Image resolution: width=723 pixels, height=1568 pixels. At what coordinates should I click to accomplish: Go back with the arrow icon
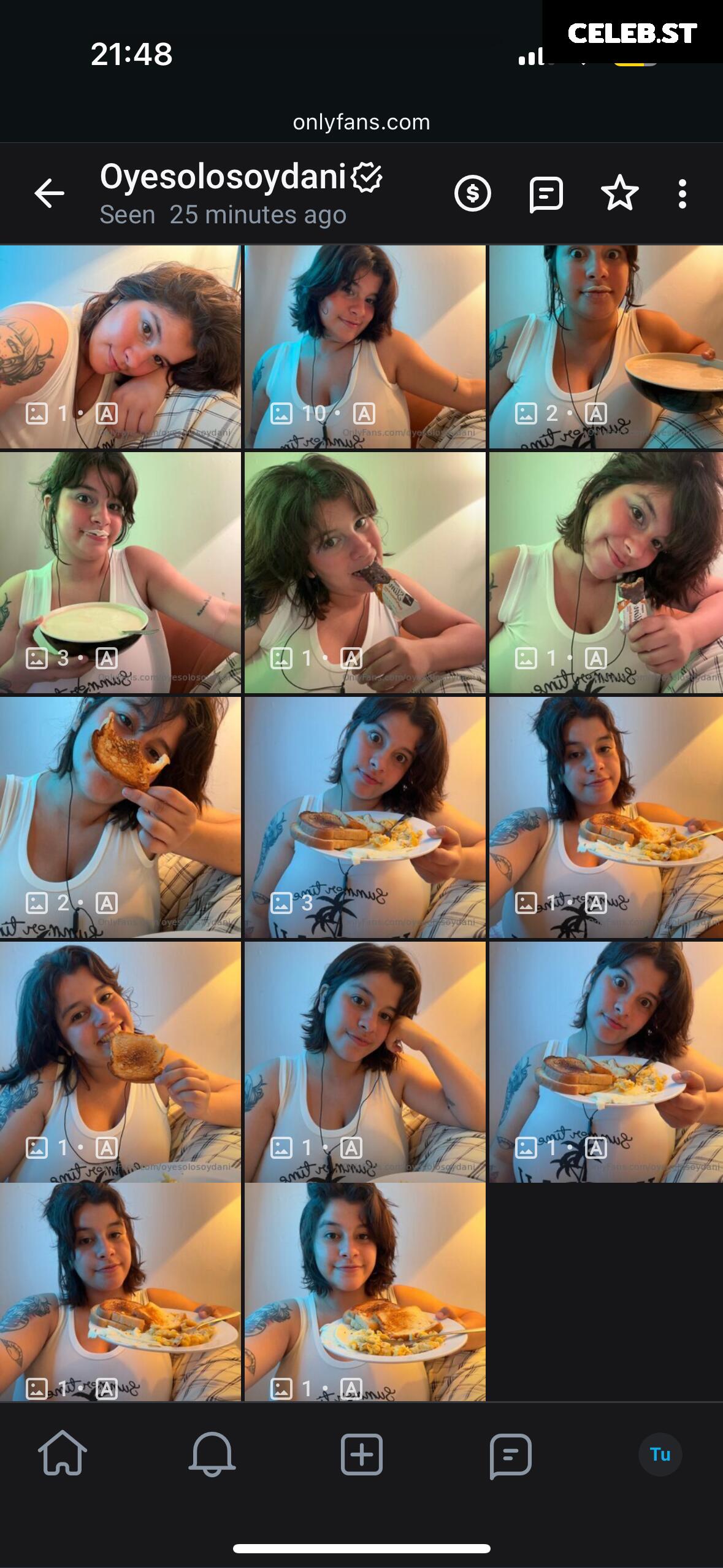pyautogui.click(x=49, y=194)
